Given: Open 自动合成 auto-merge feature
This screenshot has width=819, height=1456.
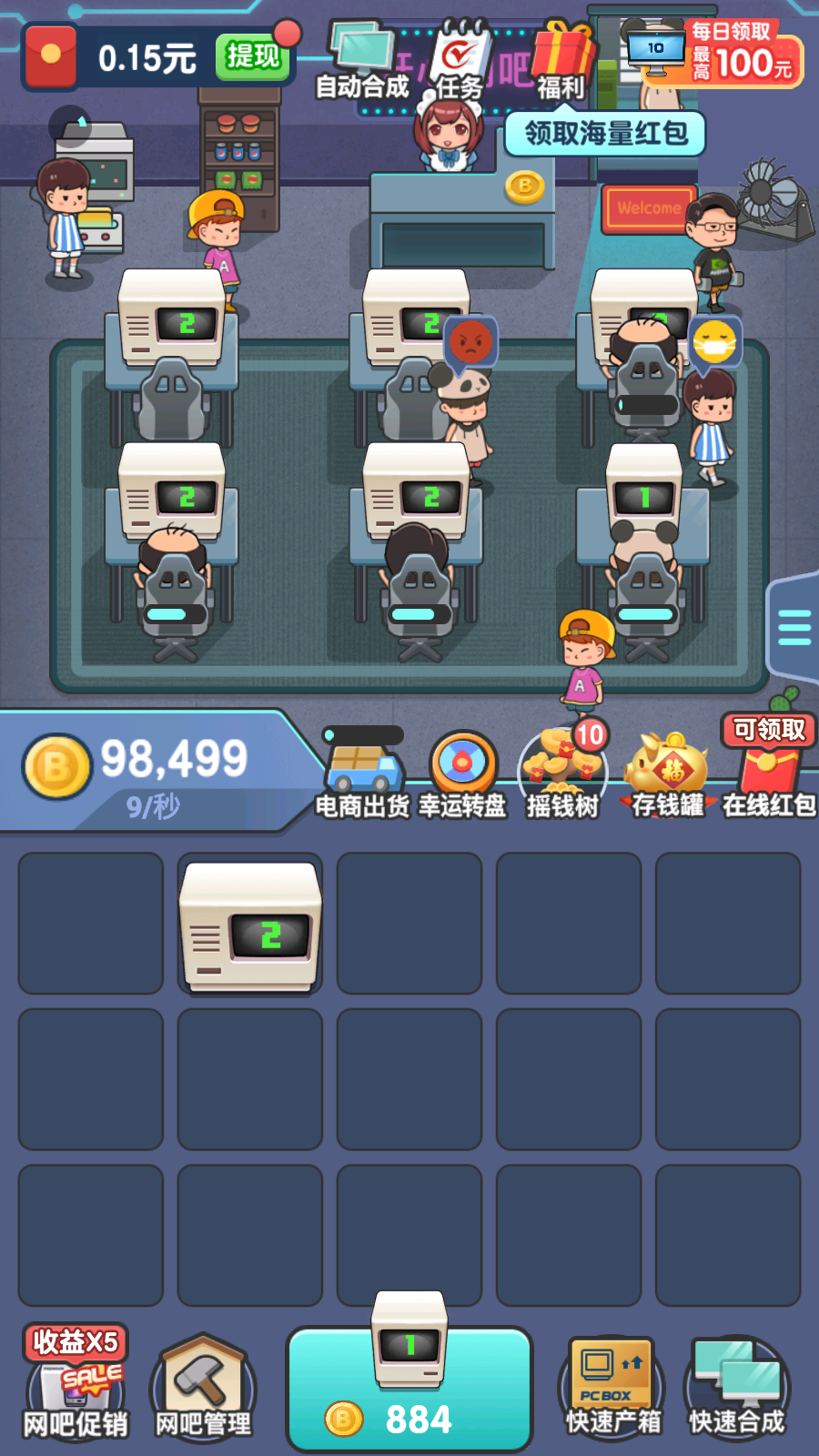Looking at the screenshot, I should tap(362, 62).
